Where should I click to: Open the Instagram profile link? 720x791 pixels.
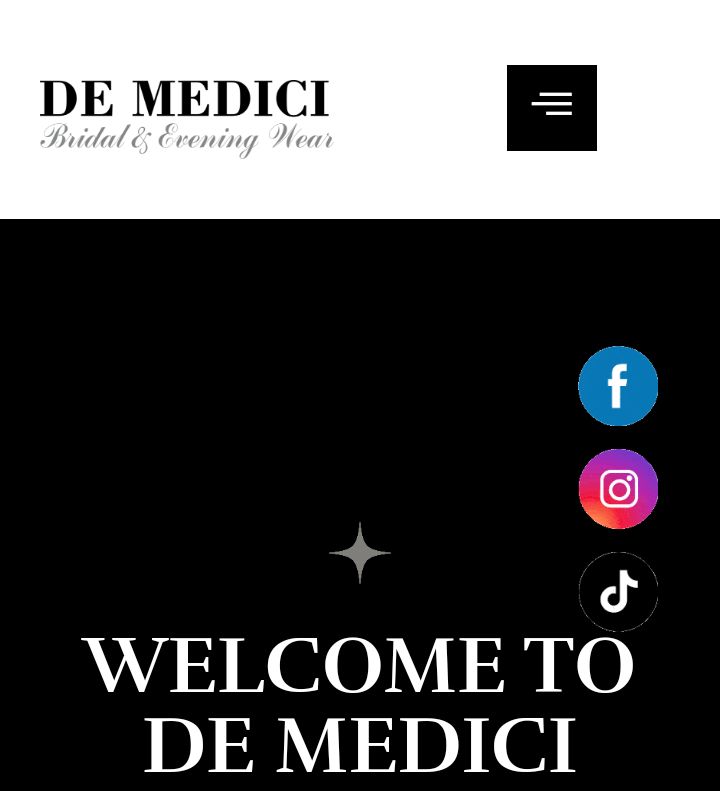(618, 489)
